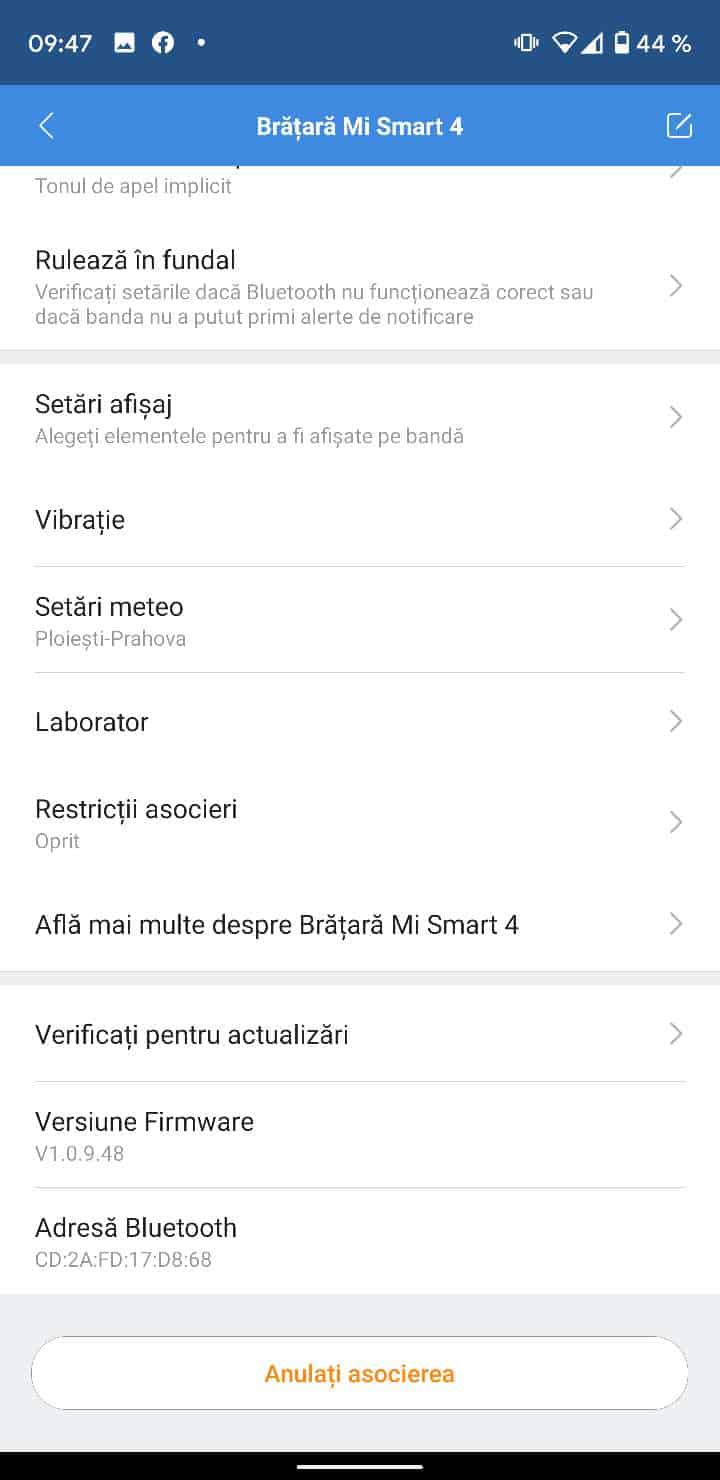Screen dimensions: 720x1480
Task: Open Setări afișaj
Action: tap(359, 417)
